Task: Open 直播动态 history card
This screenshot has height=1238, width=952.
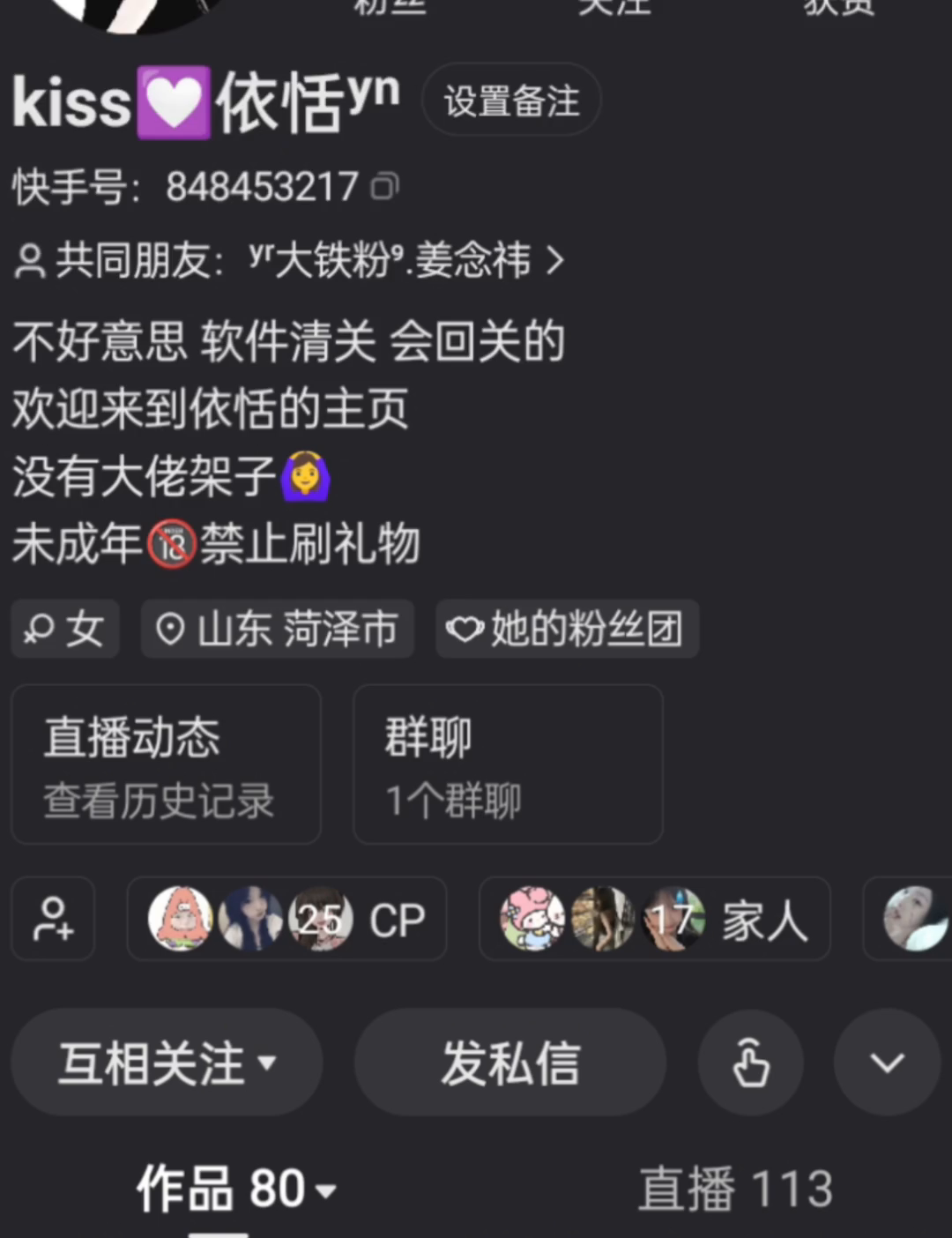Action: point(166,764)
